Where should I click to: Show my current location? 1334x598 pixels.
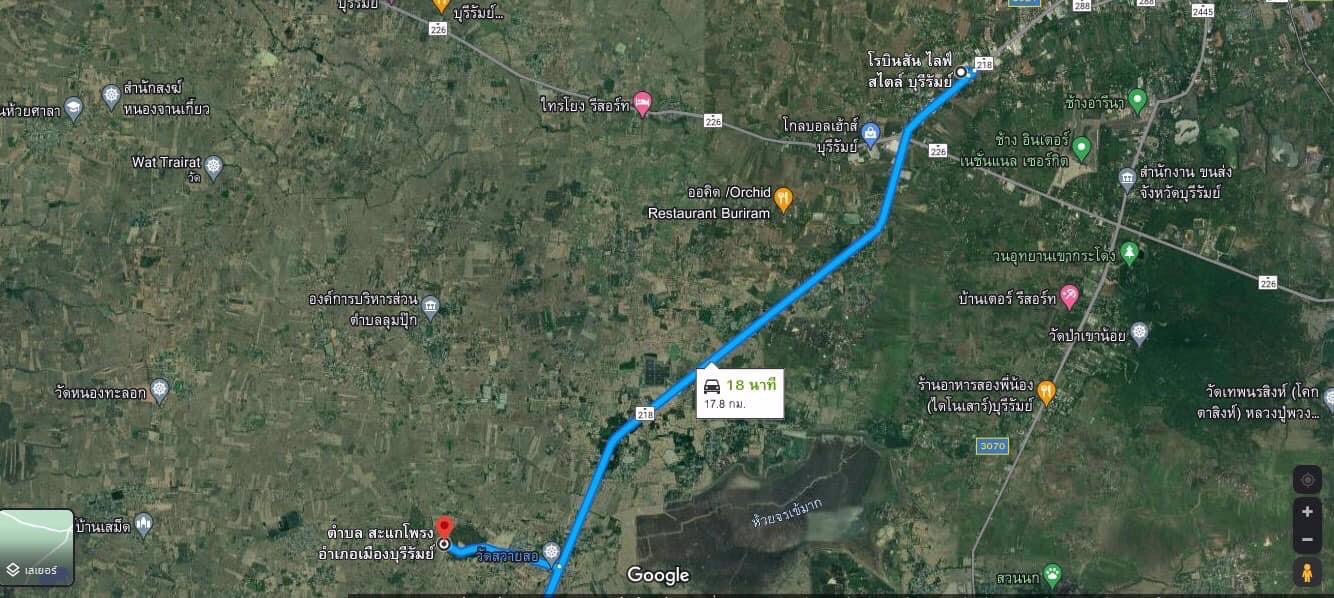tap(1307, 480)
